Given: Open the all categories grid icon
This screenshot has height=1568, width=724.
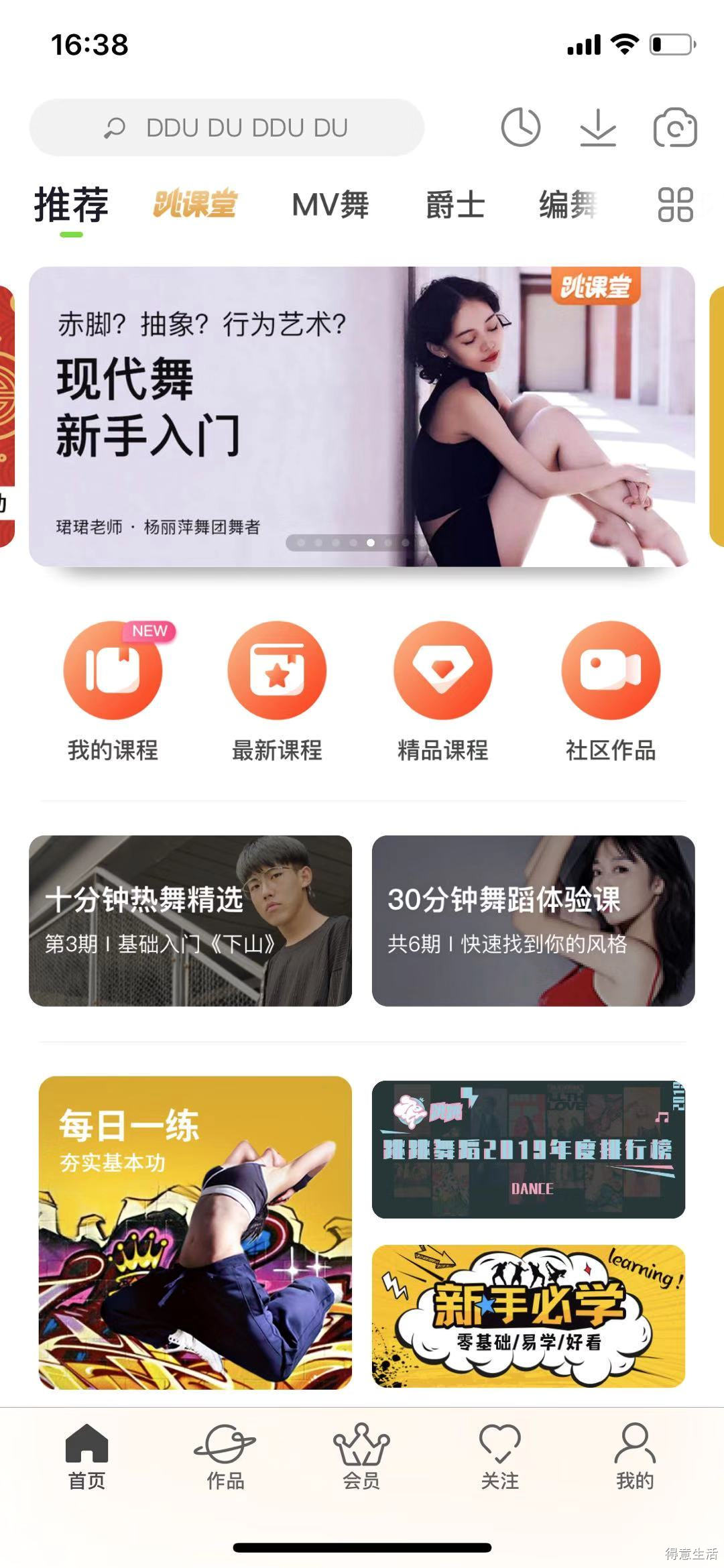Looking at the screenshot, I should click(x=674, y=204).
